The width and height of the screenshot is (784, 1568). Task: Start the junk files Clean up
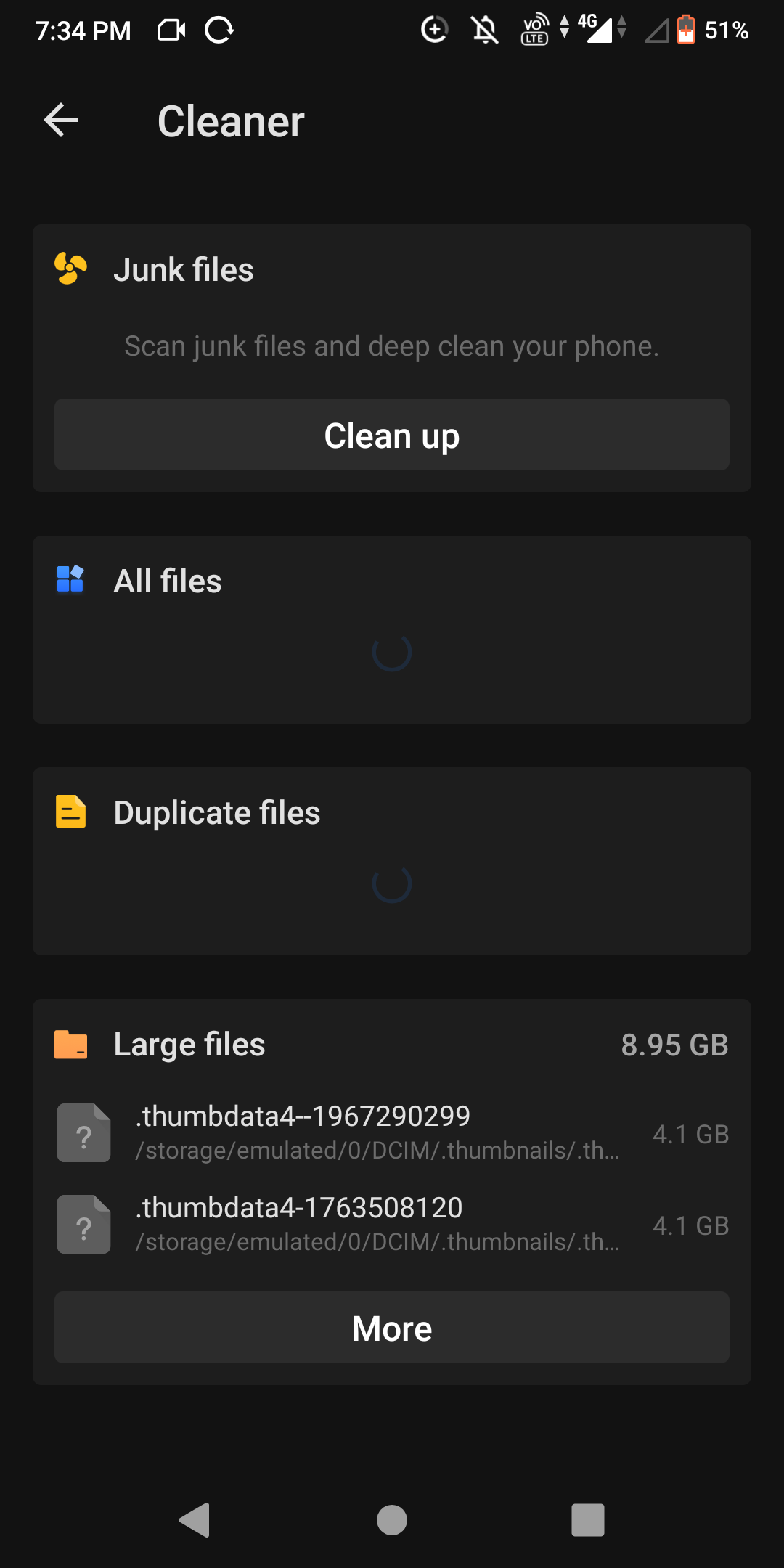pyautogui.click(x=392, y=435)
